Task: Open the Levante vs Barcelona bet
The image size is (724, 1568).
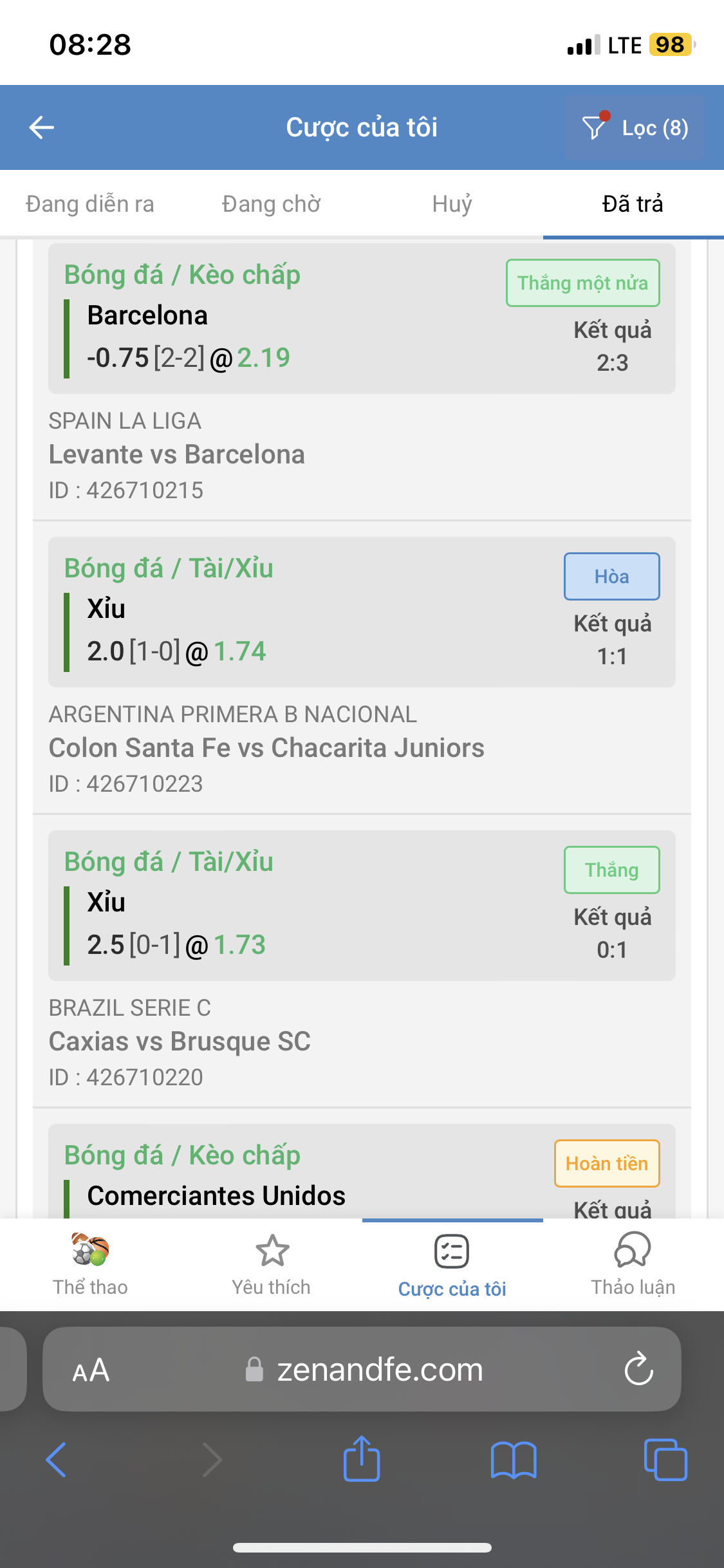Action: (362, 380)
